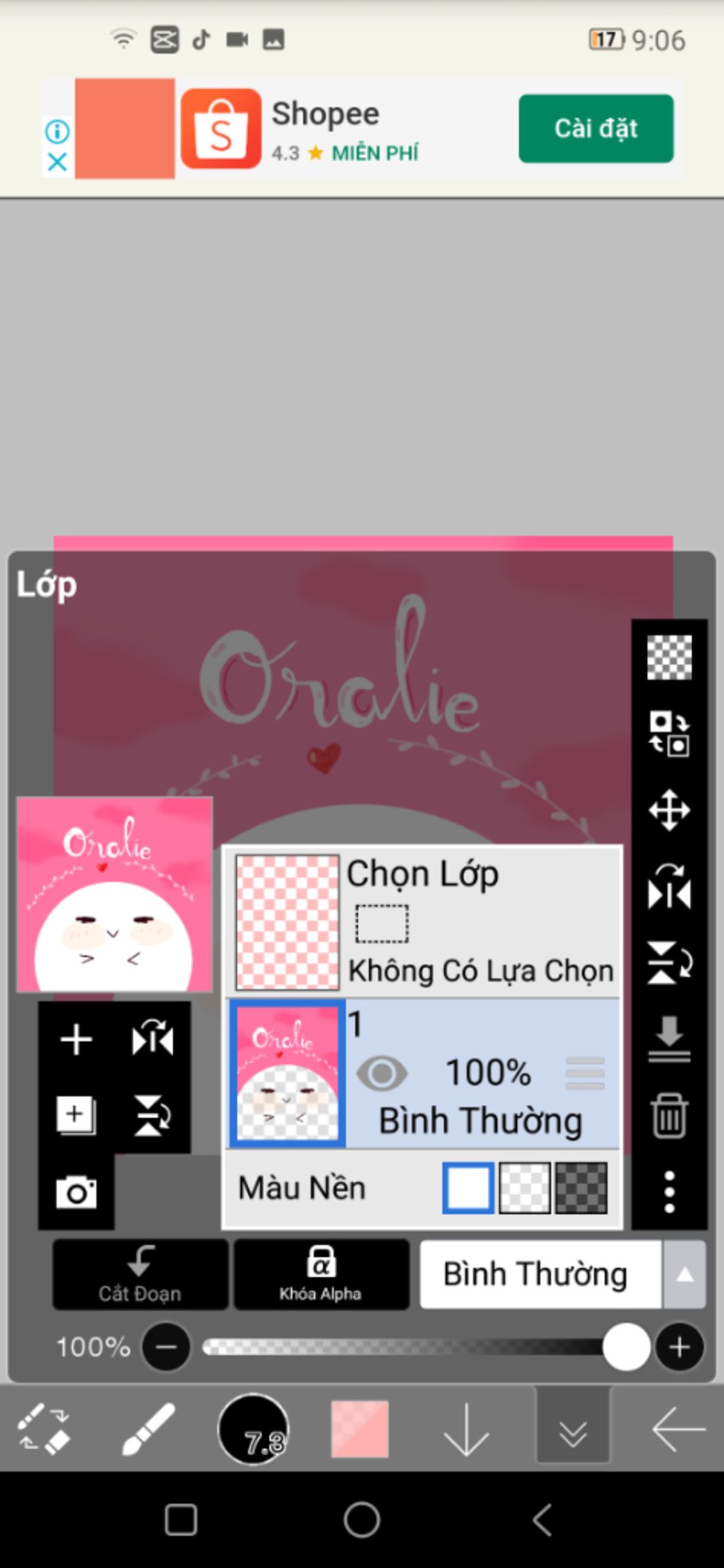The width and height of the screenshot is (724, 1568).
Task: Toggle visibility eye of layer 1
Action: 382,1073
